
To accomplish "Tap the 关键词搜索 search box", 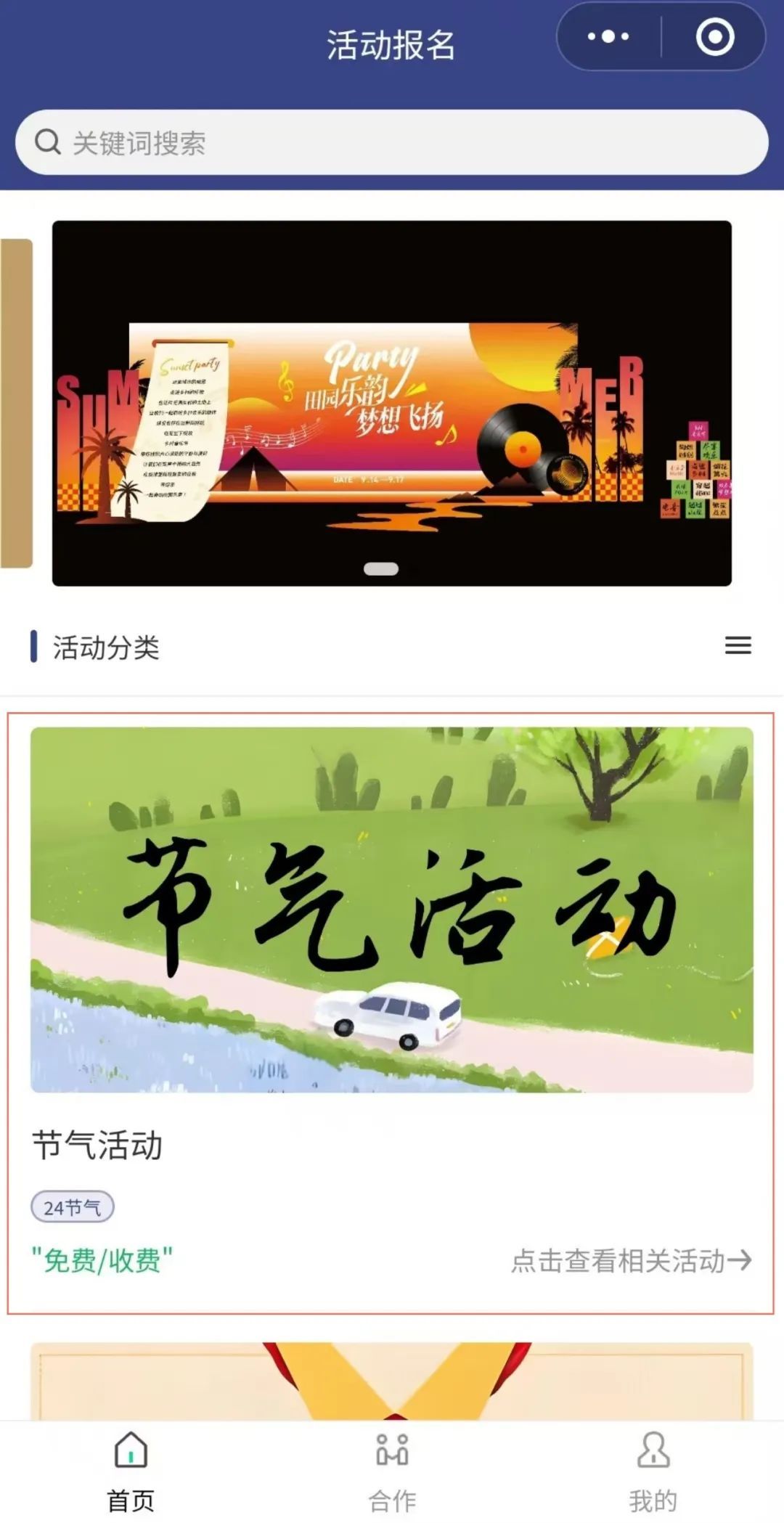I will (392, 142).
